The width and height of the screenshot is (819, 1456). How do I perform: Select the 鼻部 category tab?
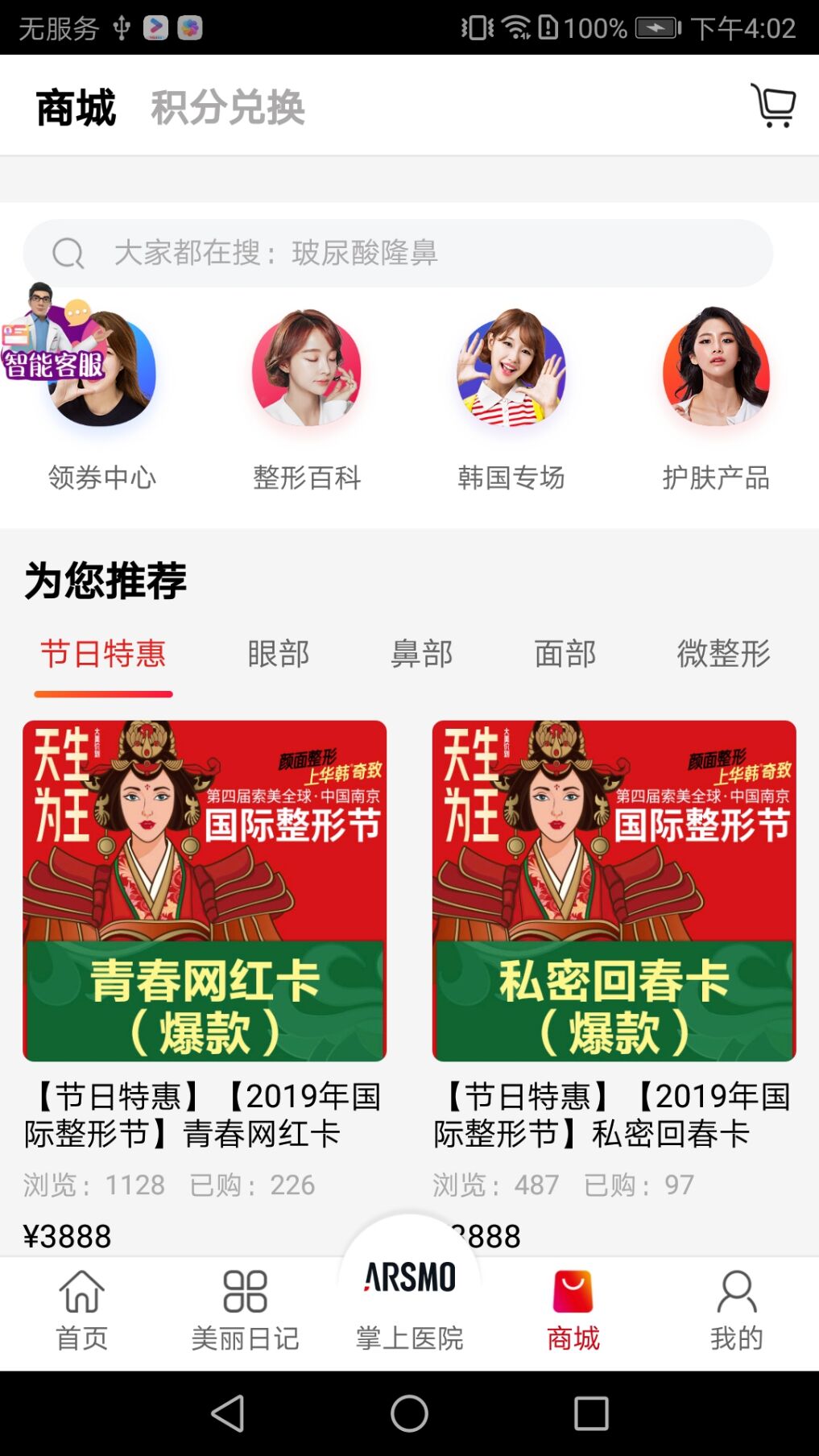(x=422, y=654)
